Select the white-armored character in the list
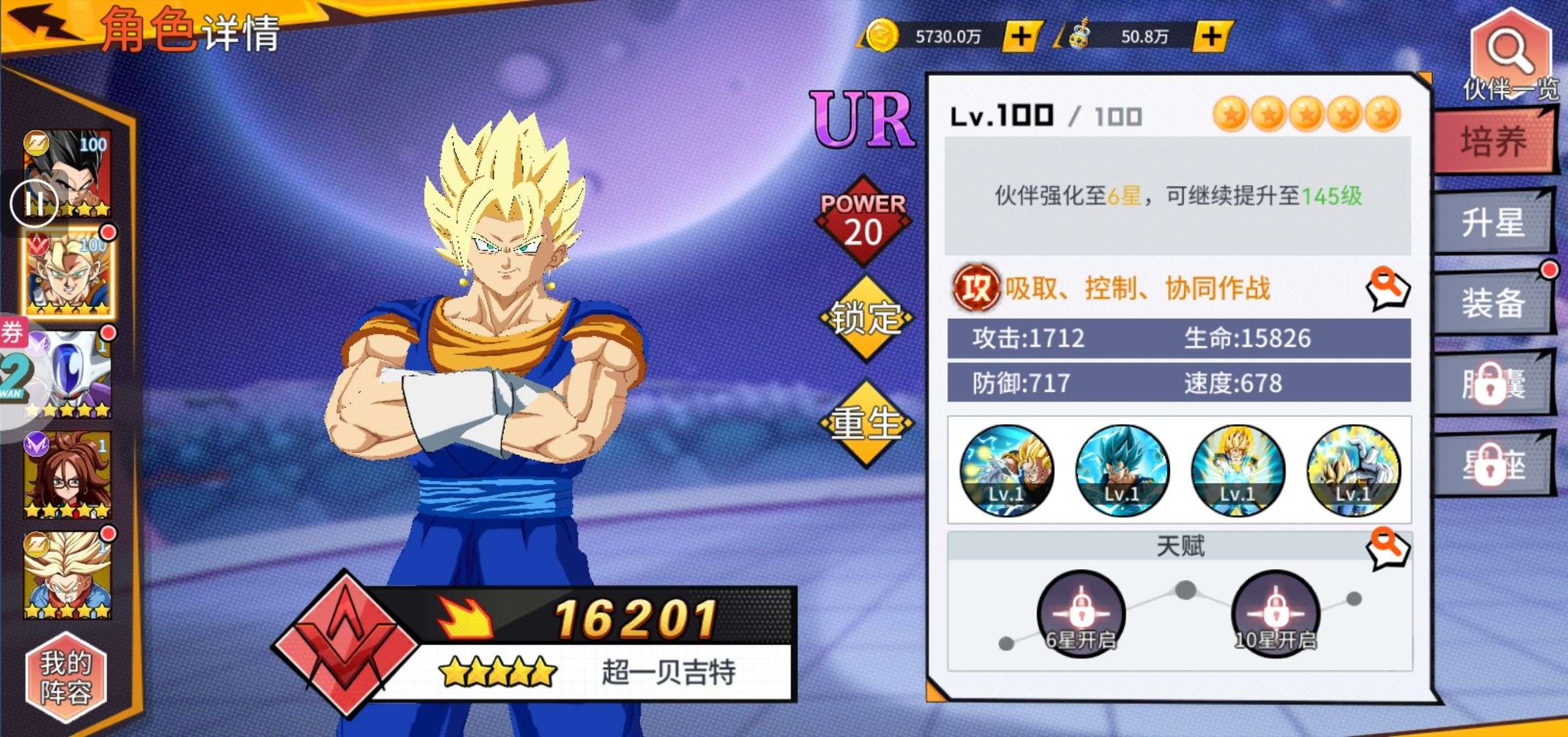The height and width of the screenshot is (737, 1568). [68, 374]
